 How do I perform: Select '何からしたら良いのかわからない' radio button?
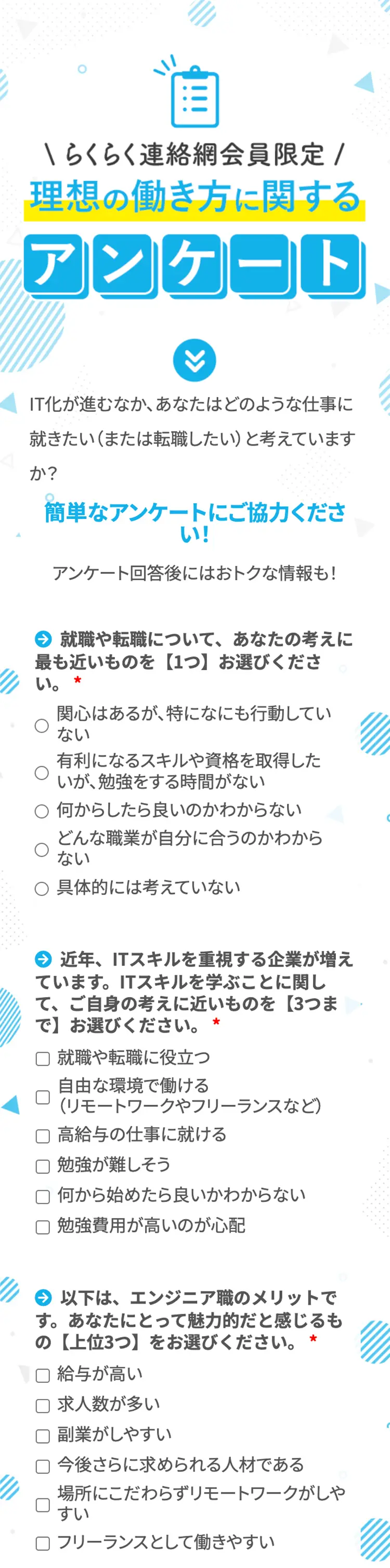[x=42, y=812]
